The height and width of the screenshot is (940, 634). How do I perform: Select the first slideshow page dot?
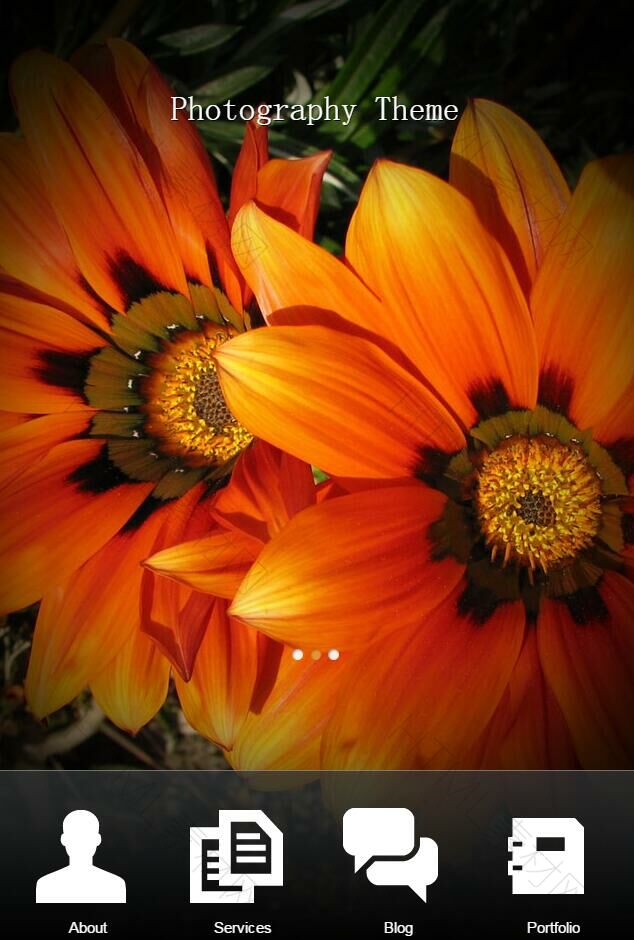pos(298,655)
